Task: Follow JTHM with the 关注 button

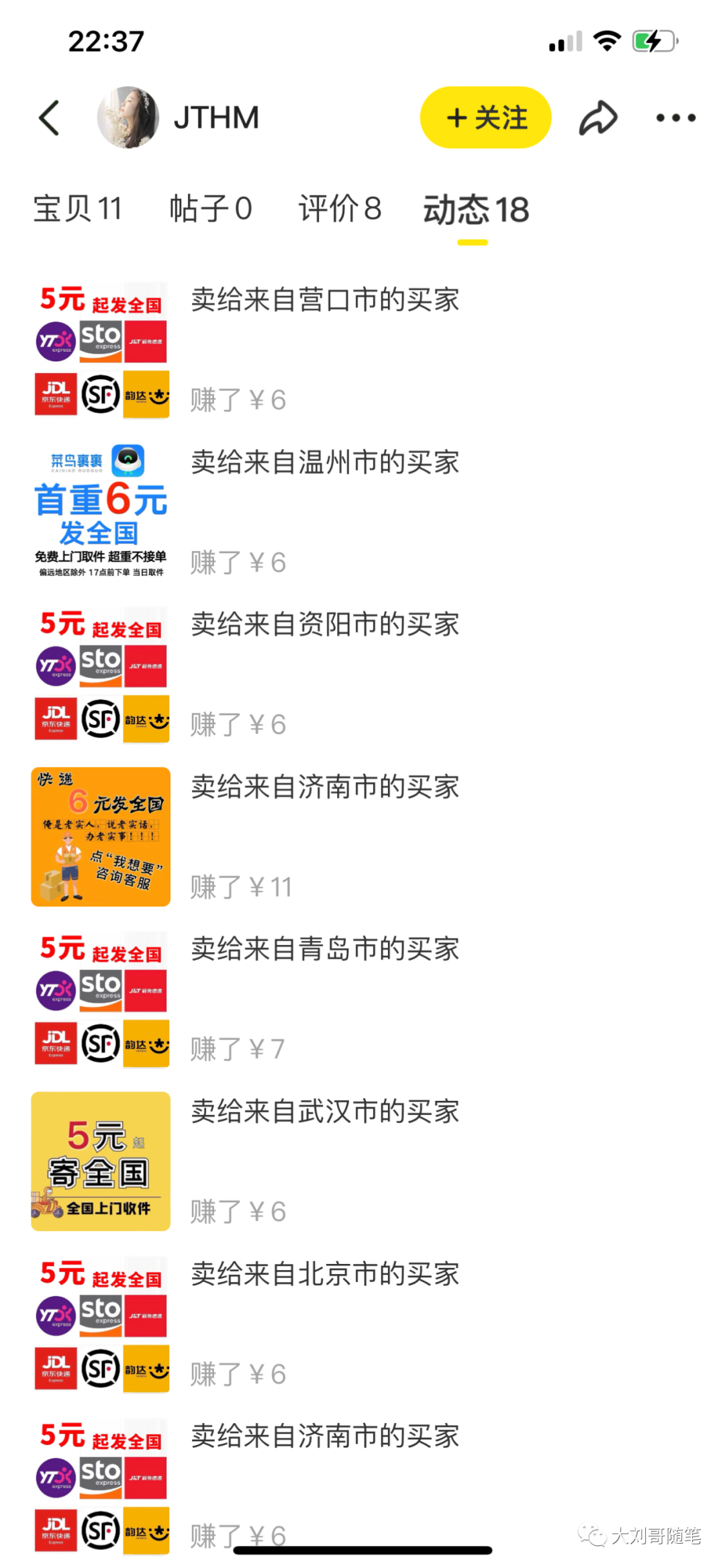Action: tap(485, 118)
